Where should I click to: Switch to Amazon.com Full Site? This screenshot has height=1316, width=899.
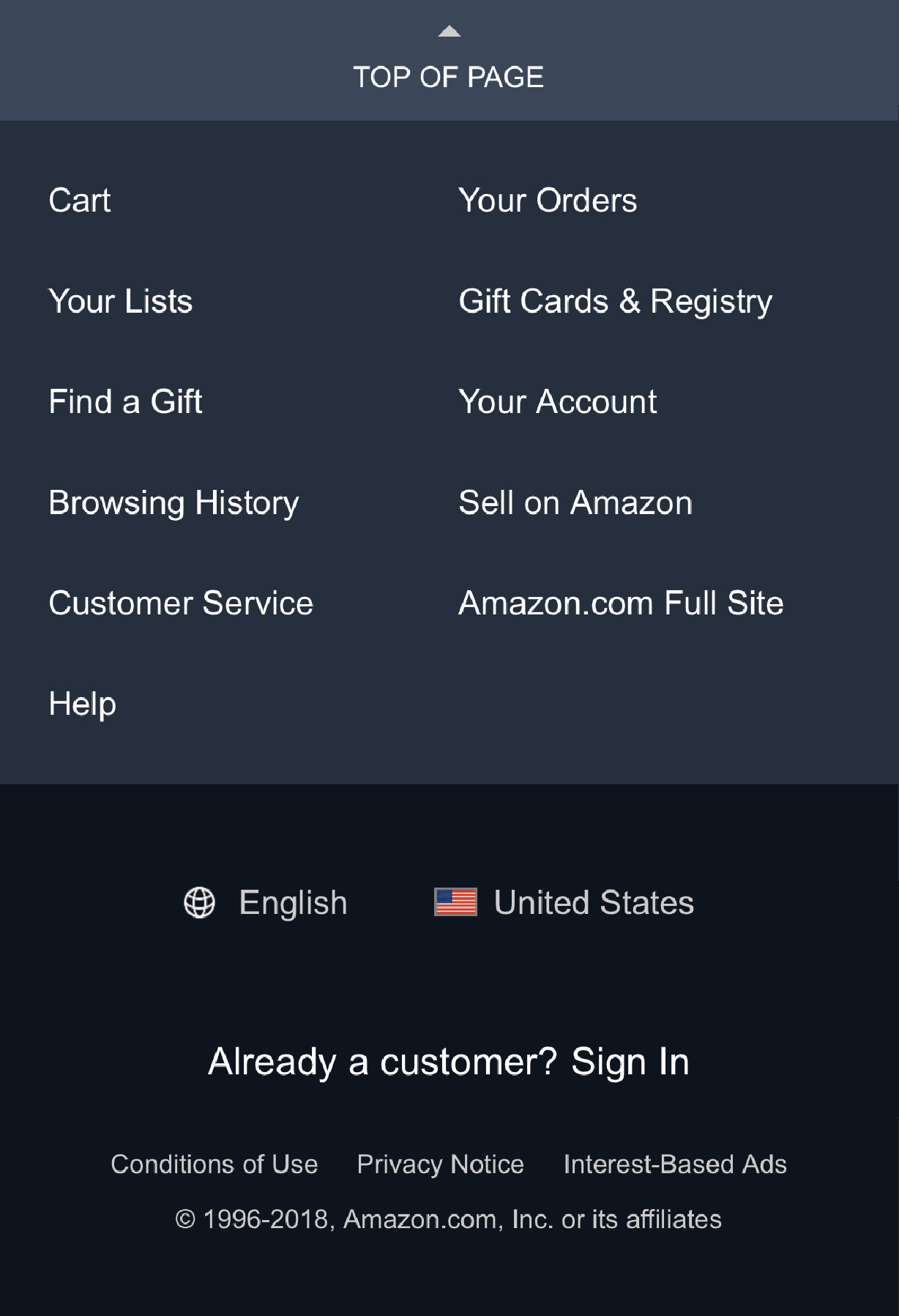[x=621, y=603]
